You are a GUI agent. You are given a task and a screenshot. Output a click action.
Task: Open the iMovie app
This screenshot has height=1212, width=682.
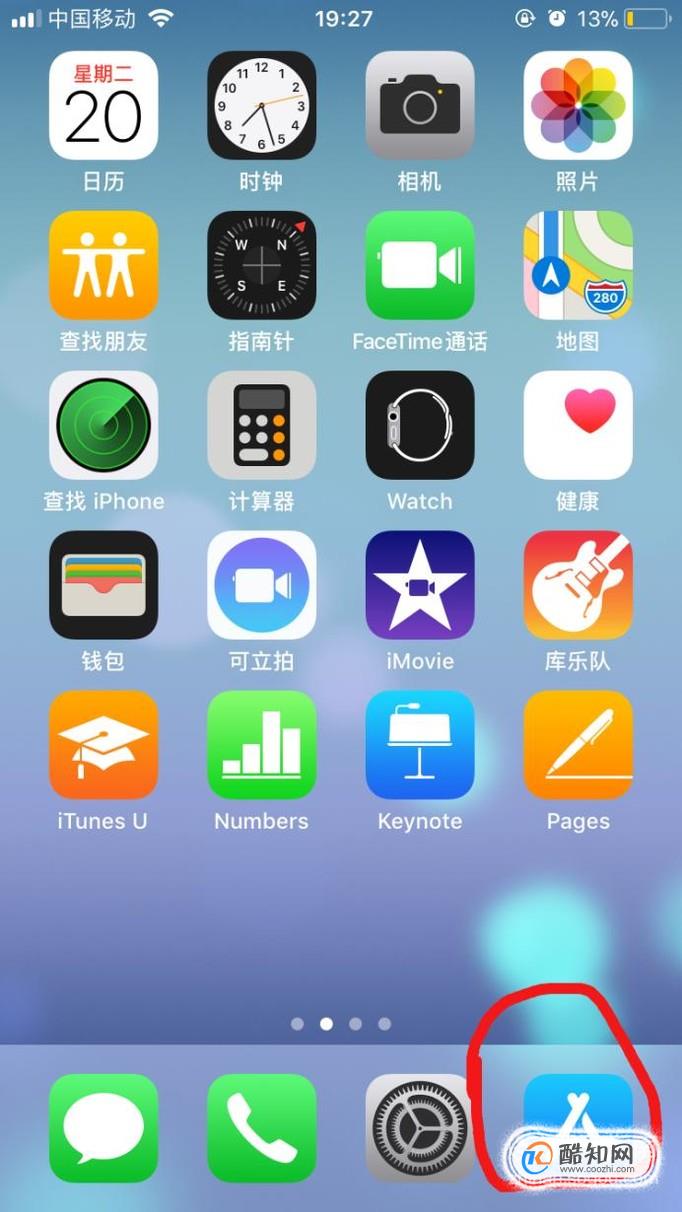tap(419, 586)
